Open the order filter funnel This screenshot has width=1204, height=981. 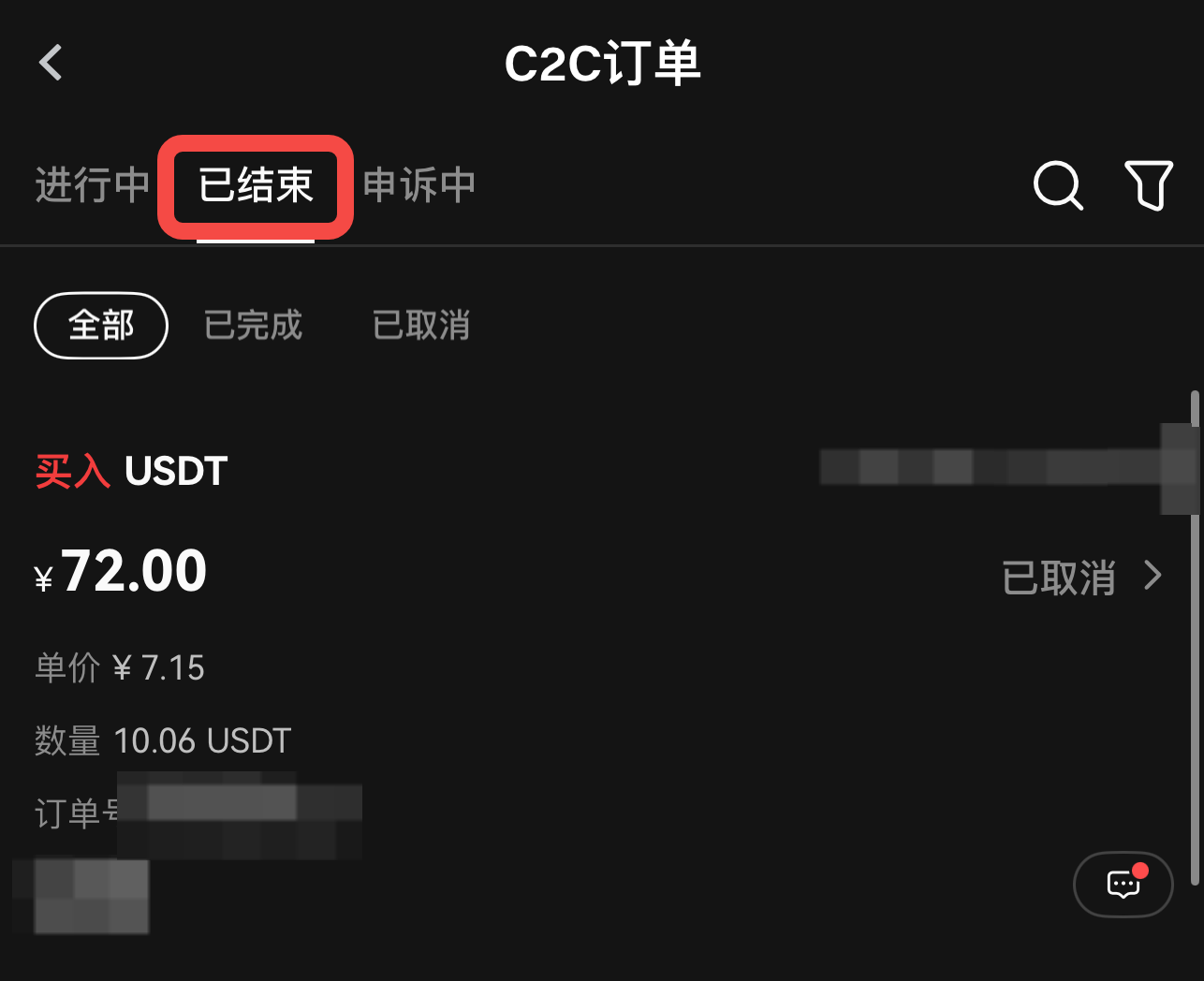(x=1148, y=185)
